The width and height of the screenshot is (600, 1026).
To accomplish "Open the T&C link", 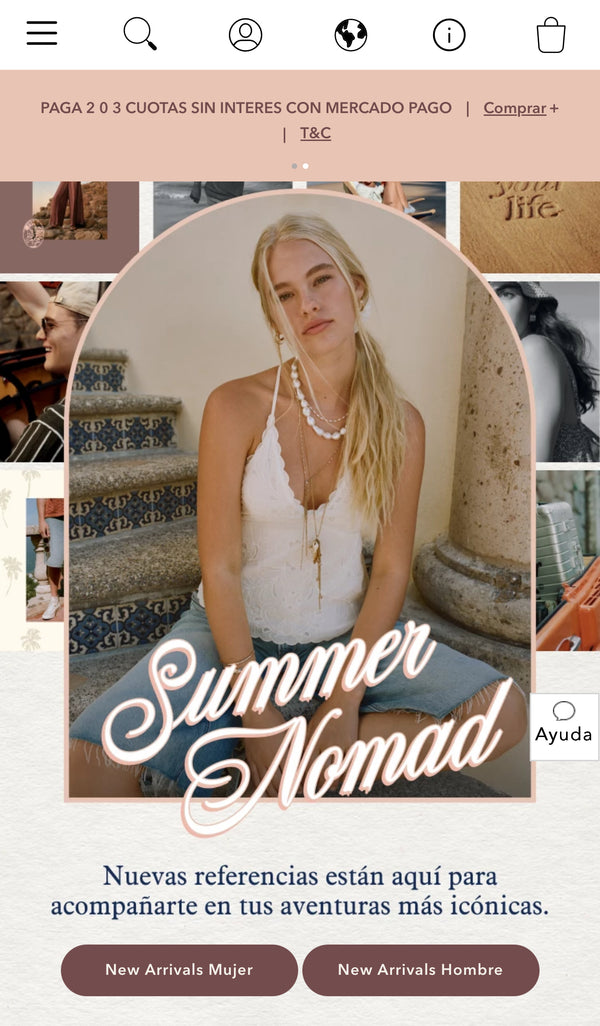I will [x=315, y=133].
